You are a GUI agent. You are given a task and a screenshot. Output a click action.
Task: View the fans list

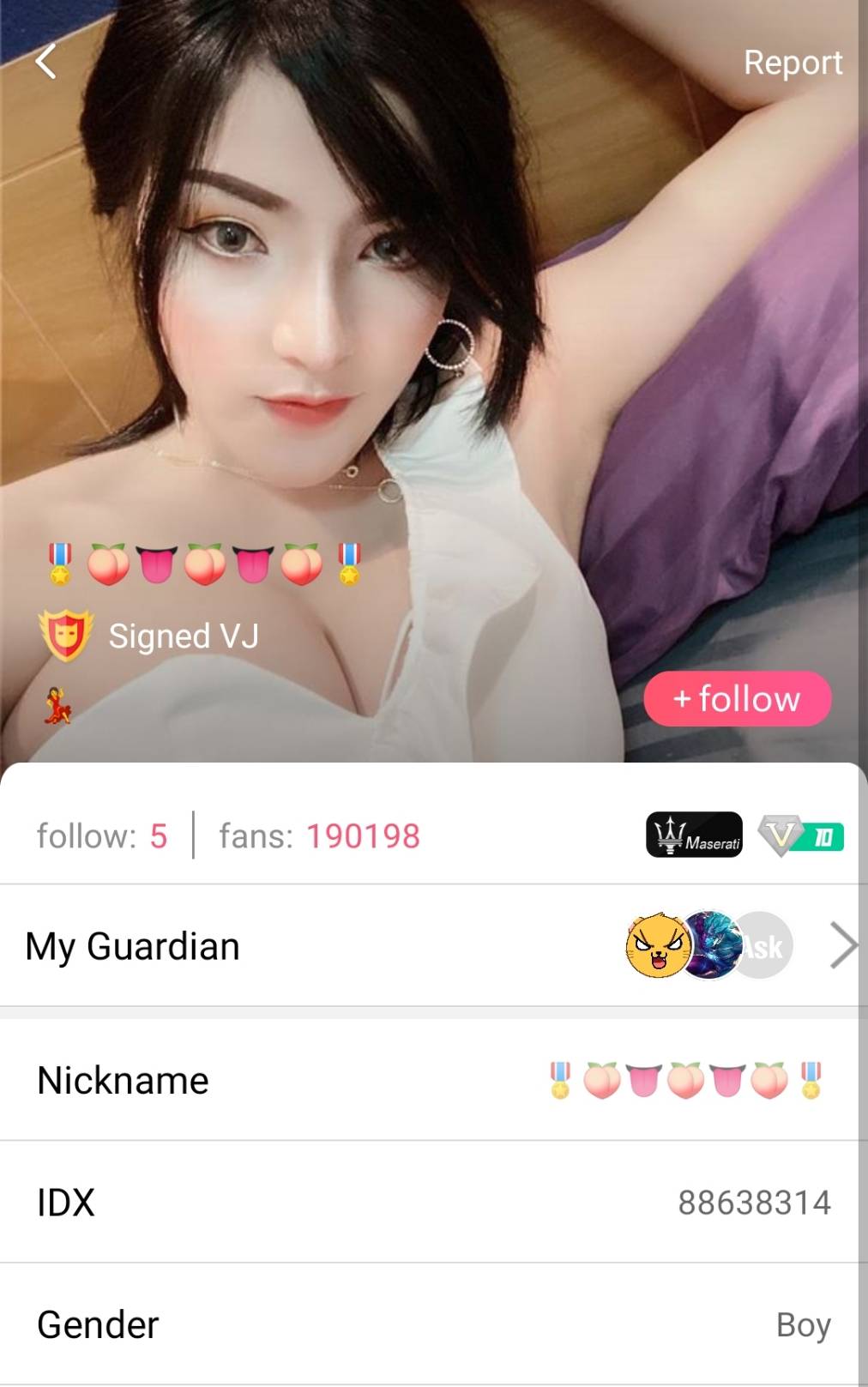coord(319,835)
